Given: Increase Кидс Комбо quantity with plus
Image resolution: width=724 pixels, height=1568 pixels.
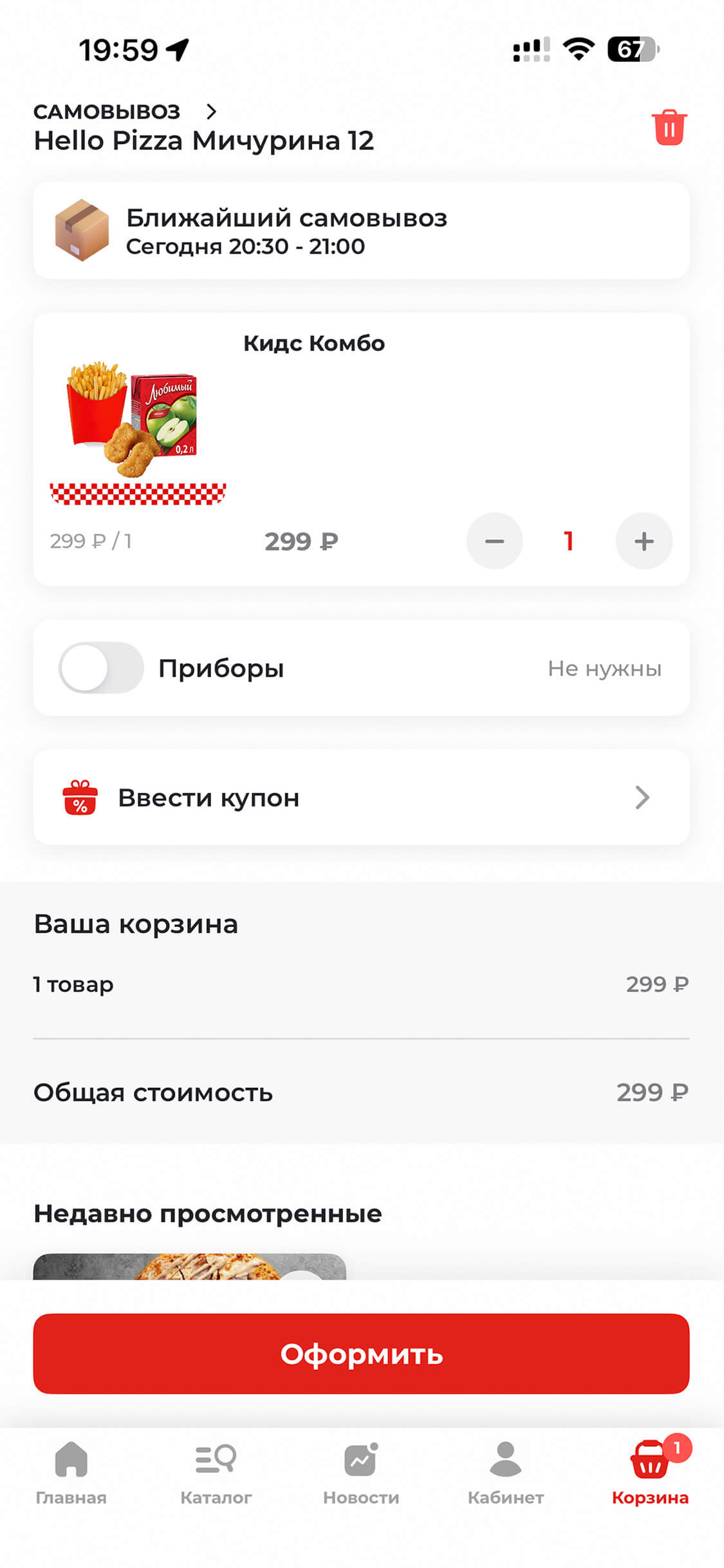Looking at the screenshot, I should point(644,541).
